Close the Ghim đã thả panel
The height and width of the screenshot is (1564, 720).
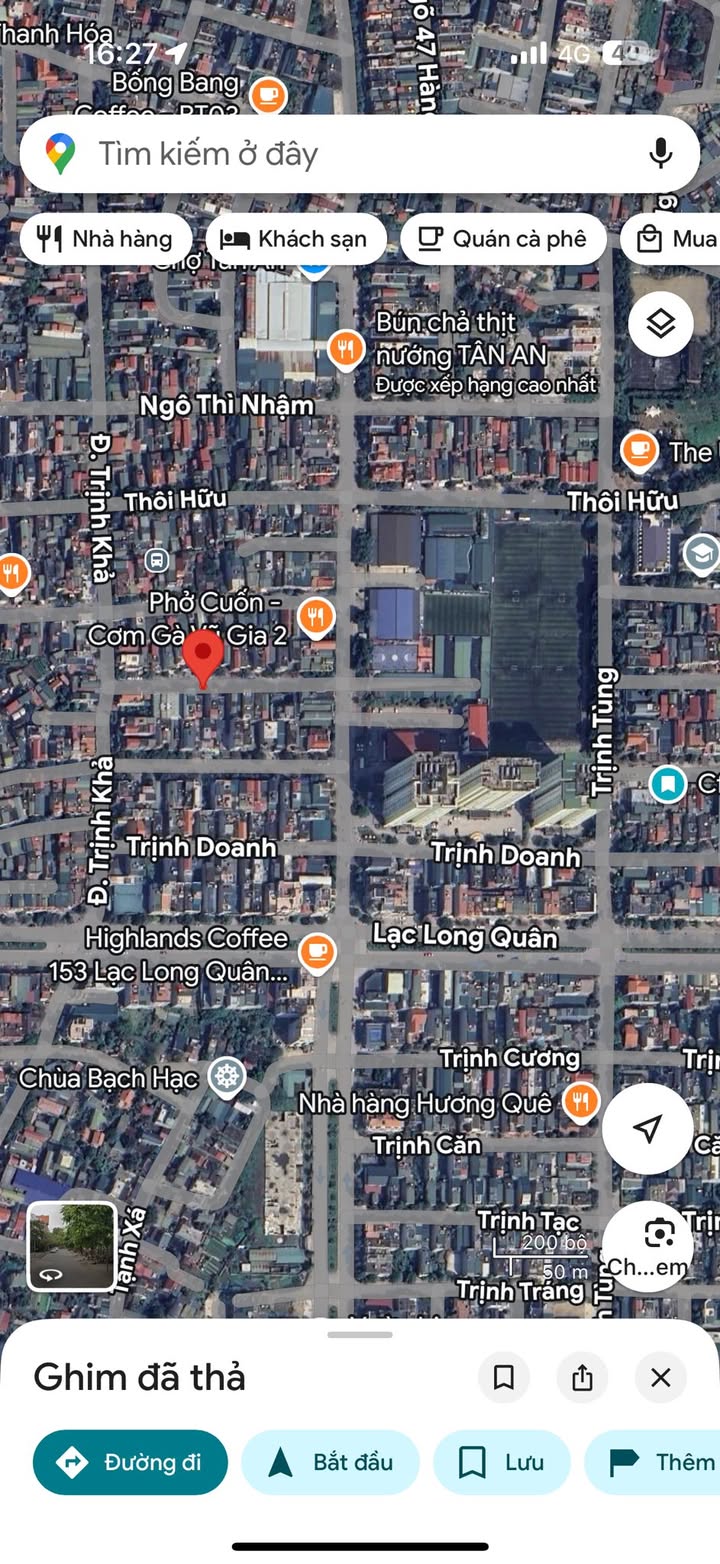661,1378
